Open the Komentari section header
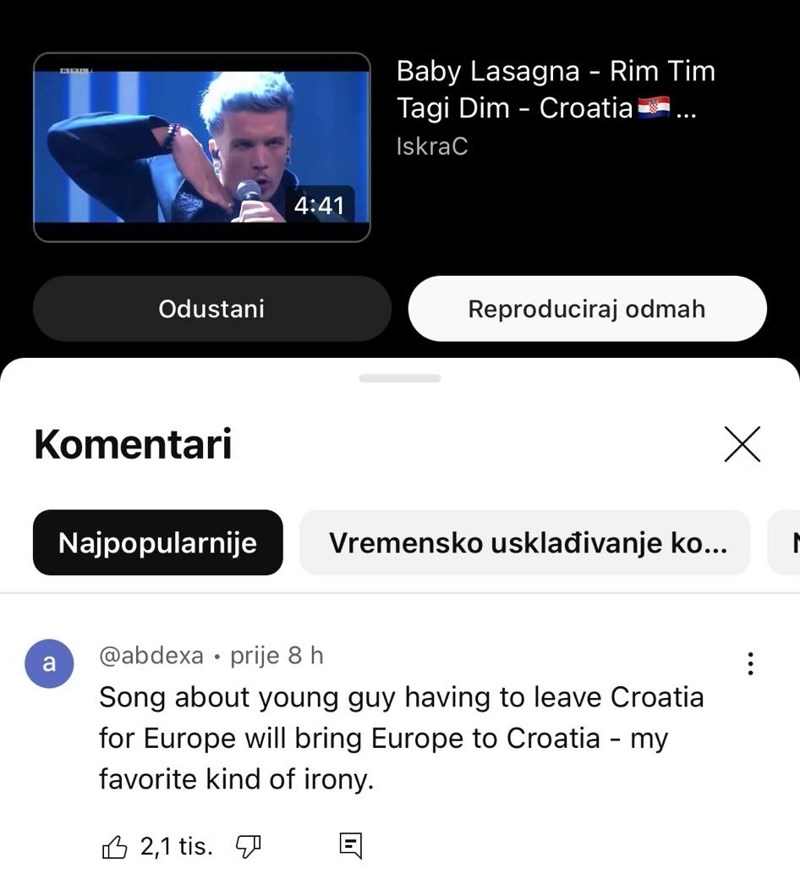Screen dimensions: 800x896 click(x=132, y=444)
